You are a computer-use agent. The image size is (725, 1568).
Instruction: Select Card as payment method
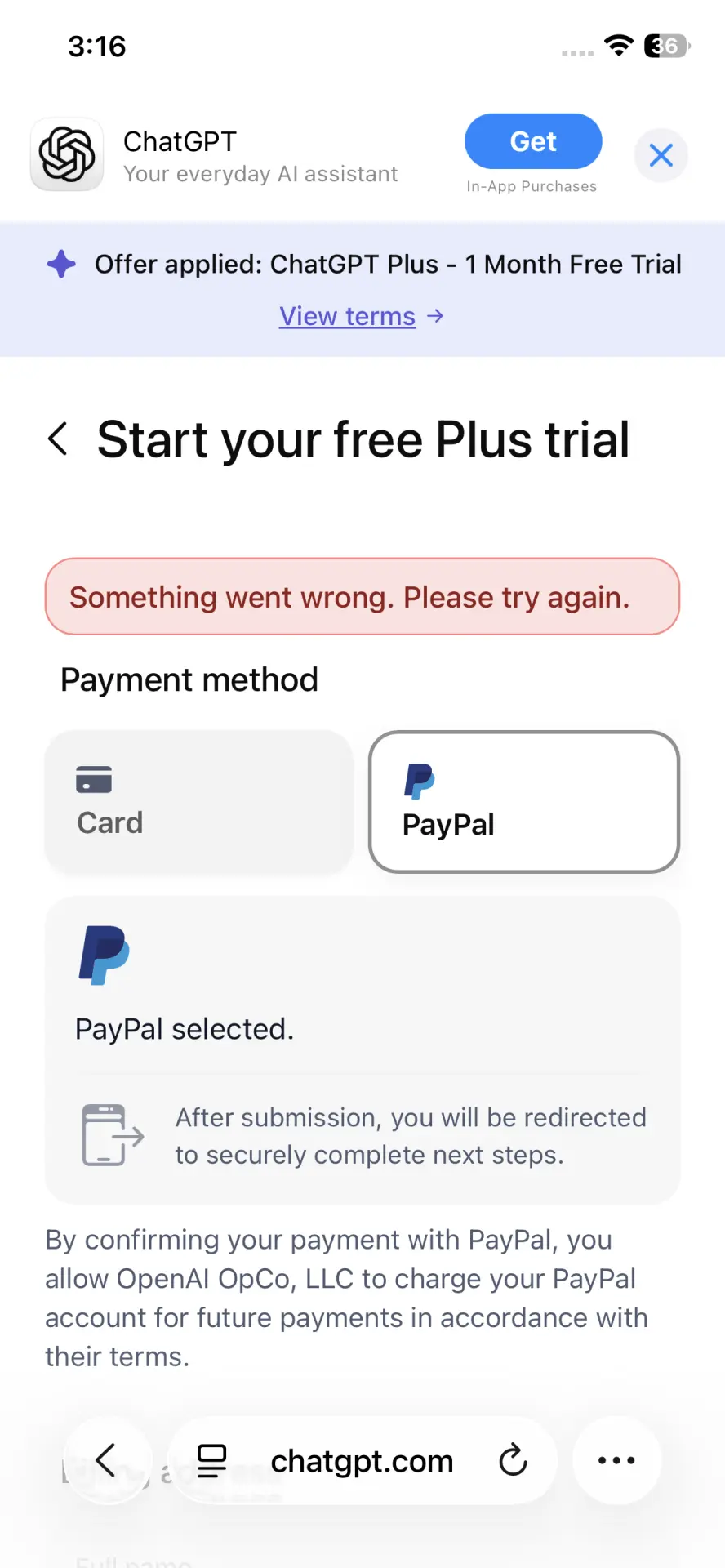point(198,802)
